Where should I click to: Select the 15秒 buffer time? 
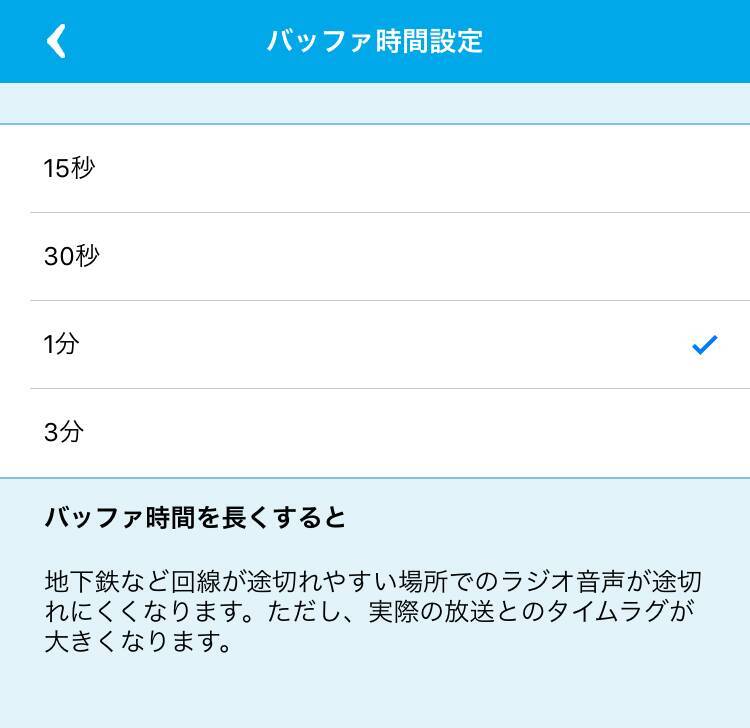pos(375,168)
